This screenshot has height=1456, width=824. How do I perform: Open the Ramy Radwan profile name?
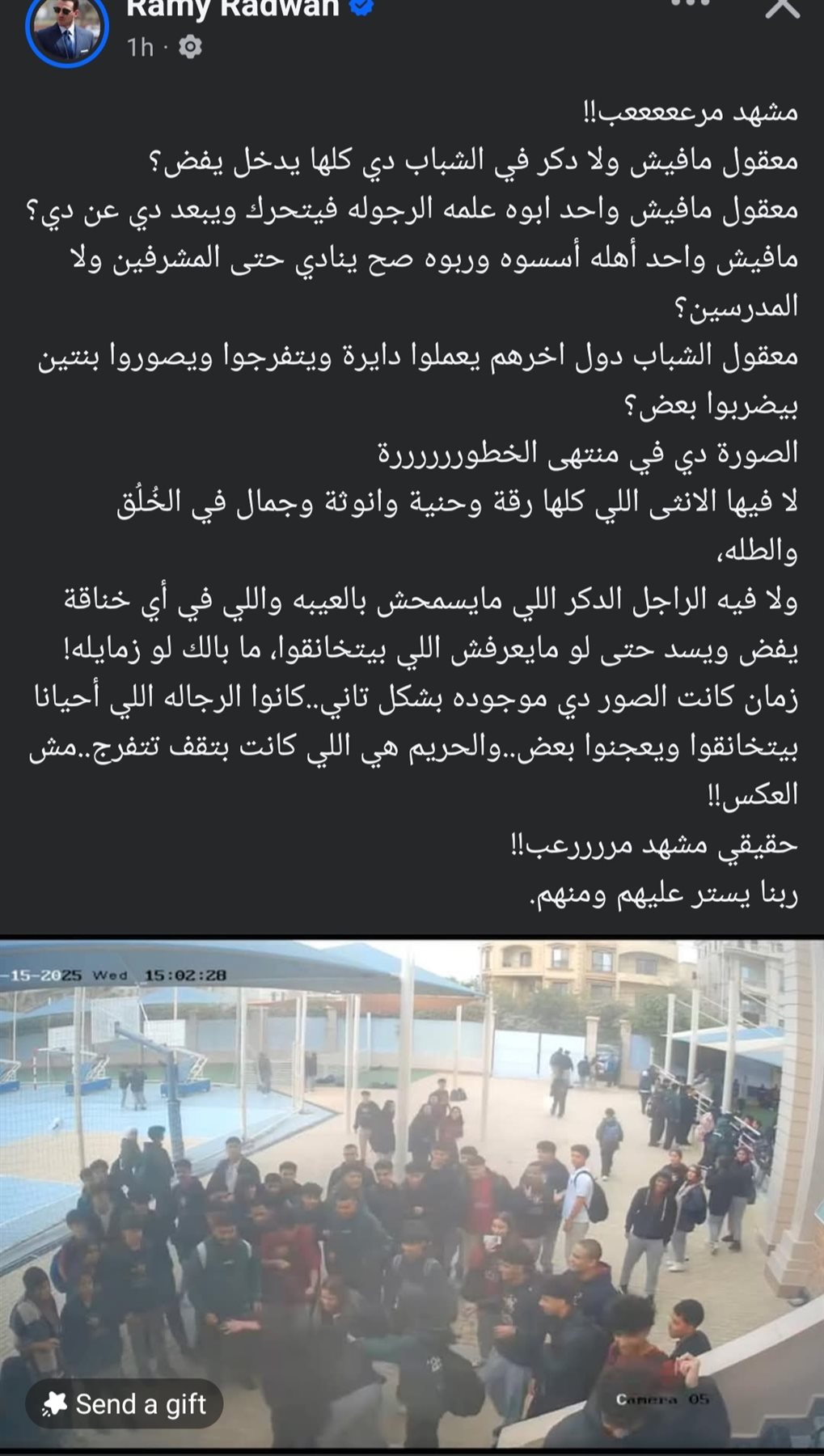233,10
